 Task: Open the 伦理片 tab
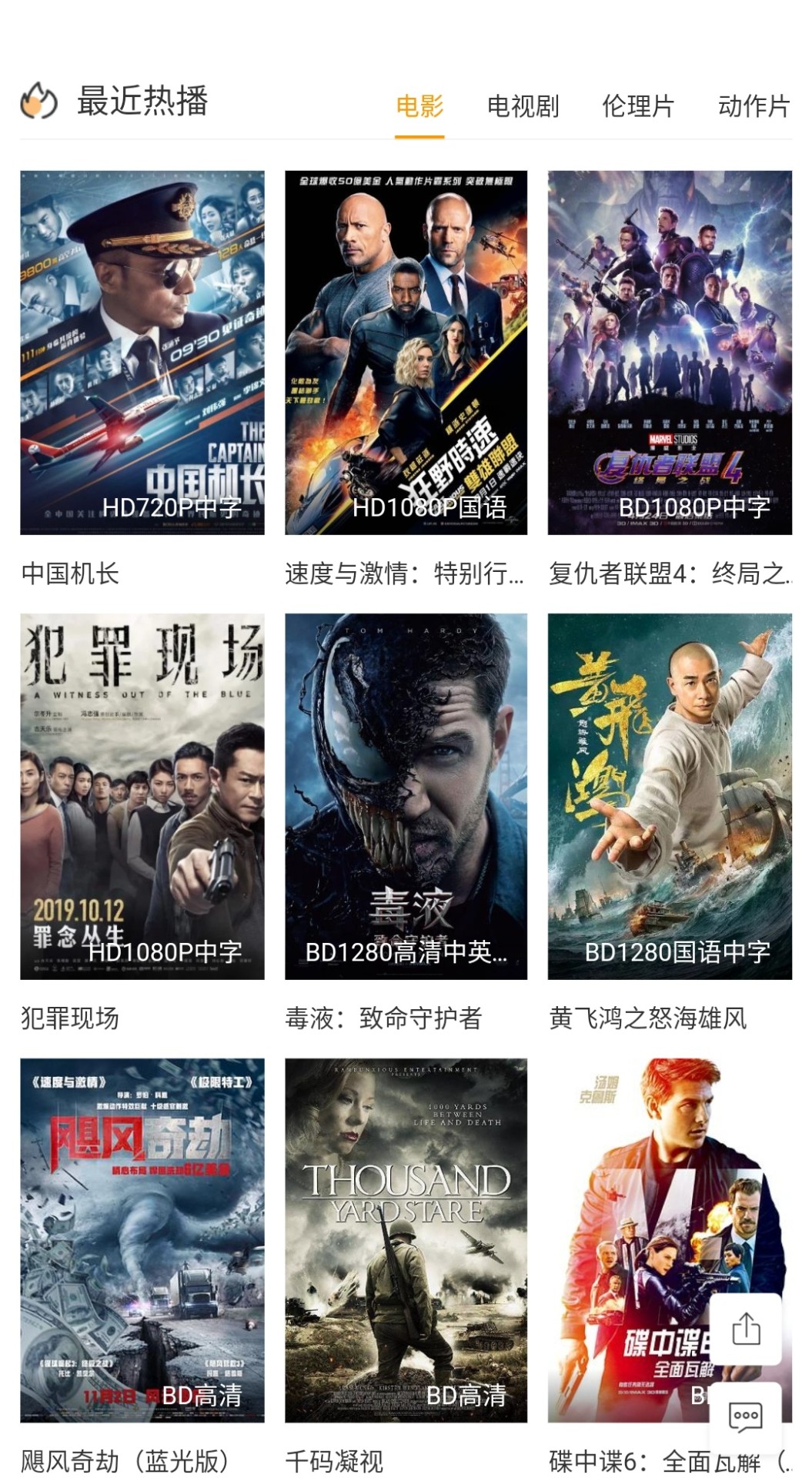(639, 106)
